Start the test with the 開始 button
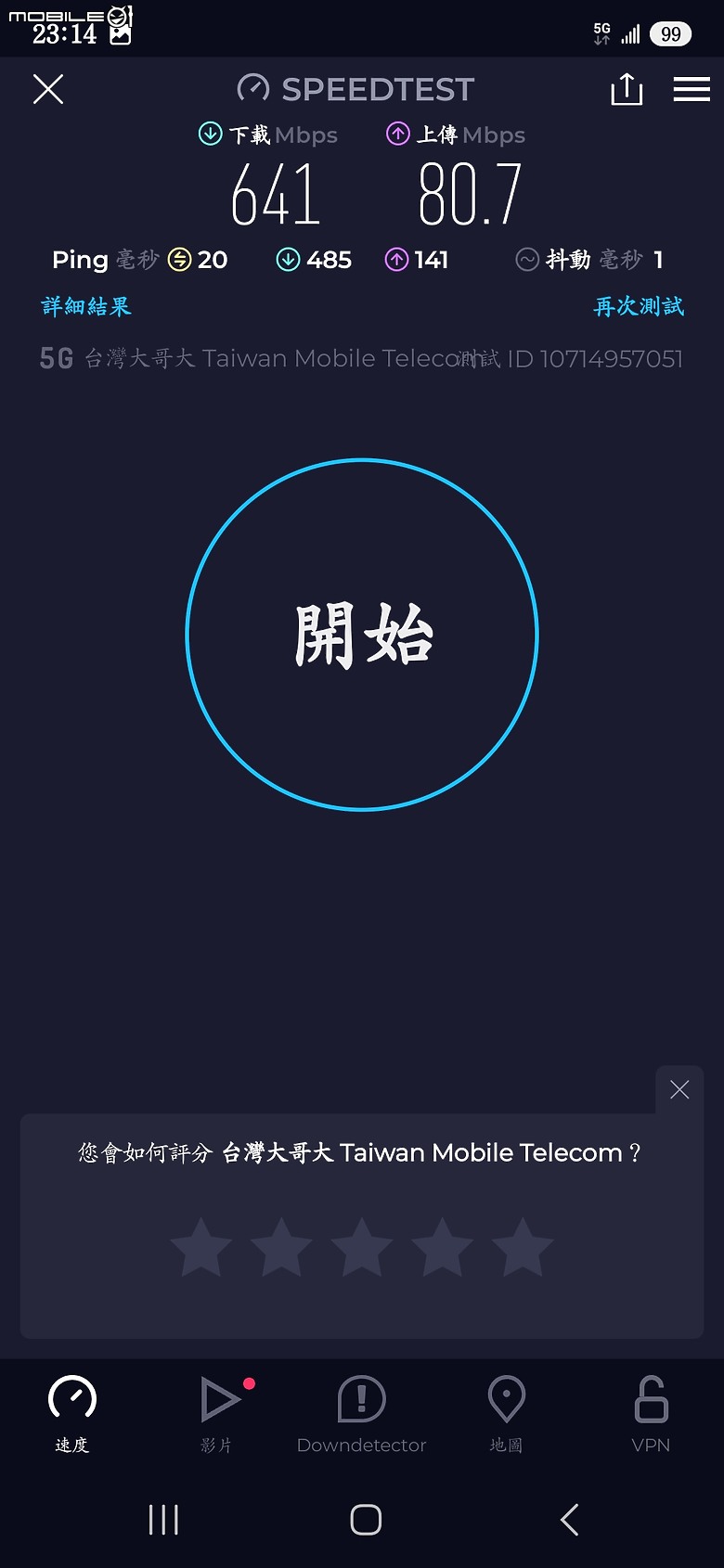Viewport: 724px width, 1568px height. pos(362,635)
